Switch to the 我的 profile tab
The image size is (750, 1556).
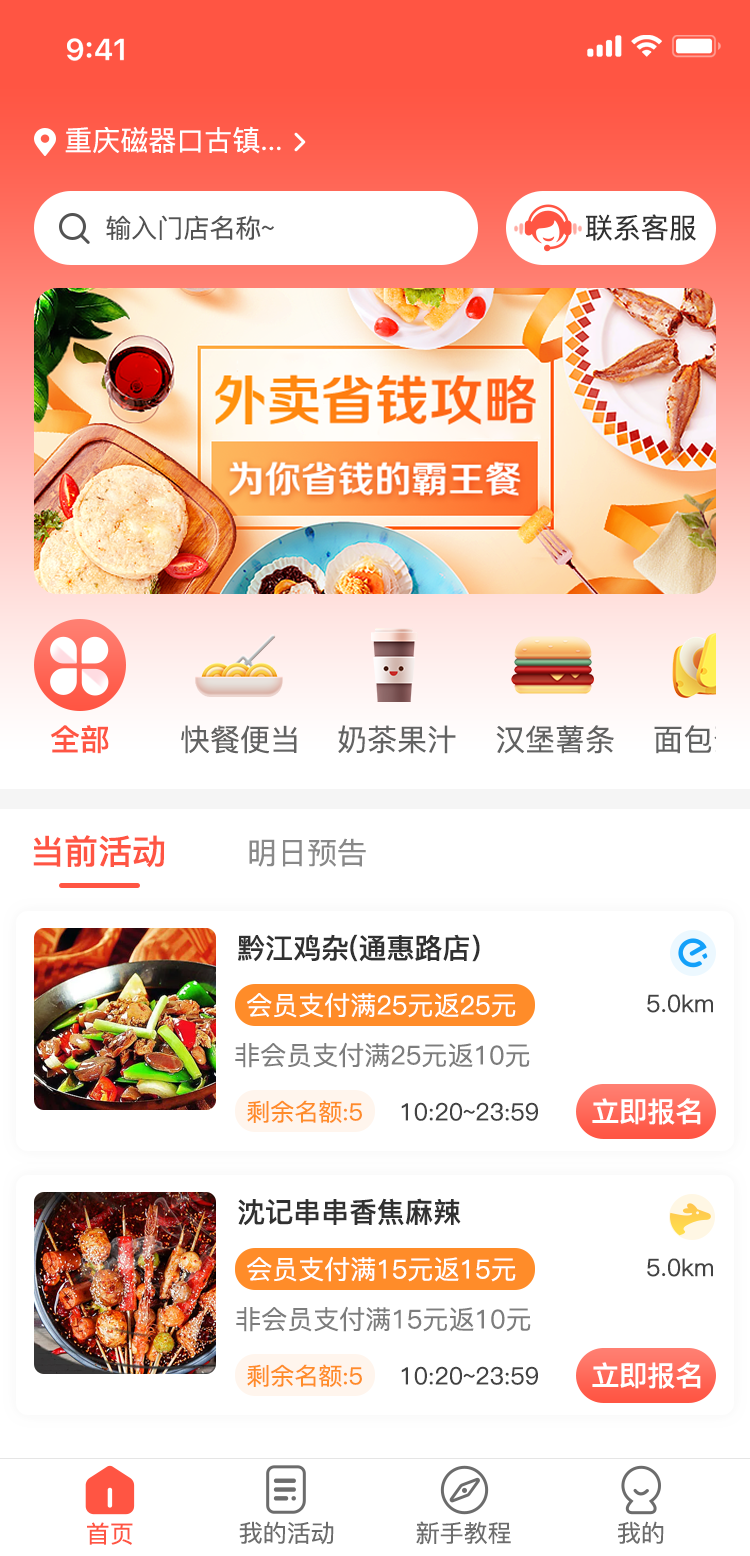pos(641,1506)
